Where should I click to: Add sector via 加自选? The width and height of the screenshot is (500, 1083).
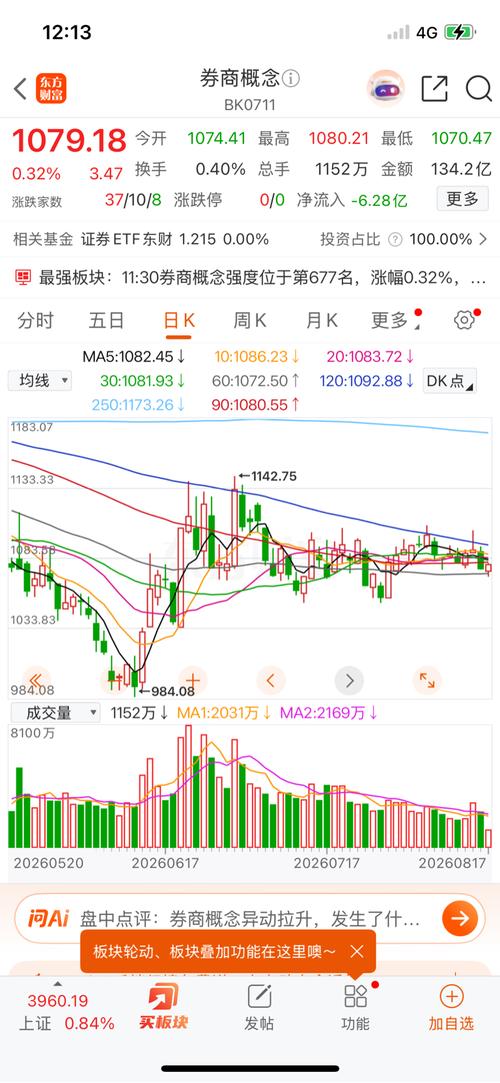click(x=451, y=1007)
